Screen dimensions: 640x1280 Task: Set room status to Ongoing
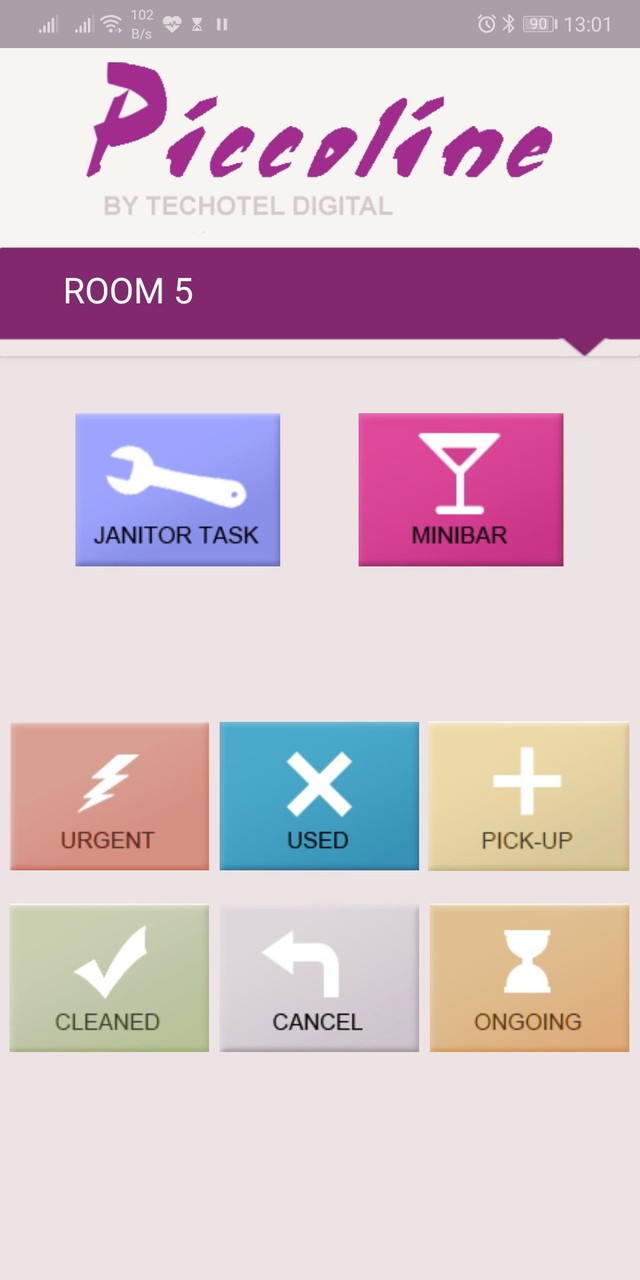coord(529,978)
